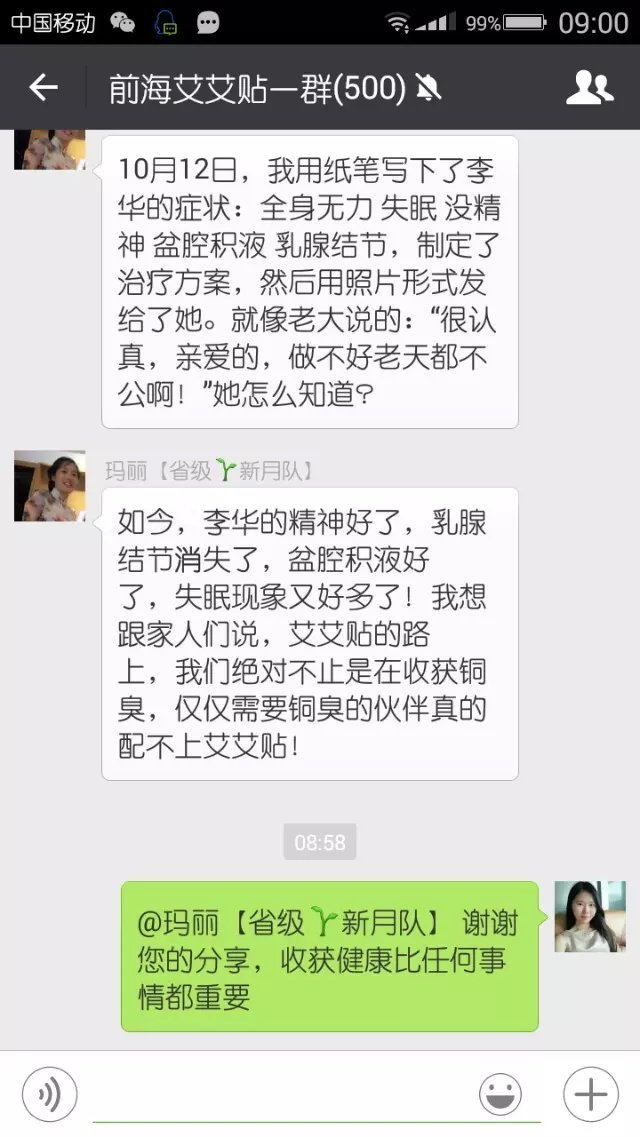Open the emoji picker
The width and height of the screenshot is (640, 1137).
pos(500,1094)
